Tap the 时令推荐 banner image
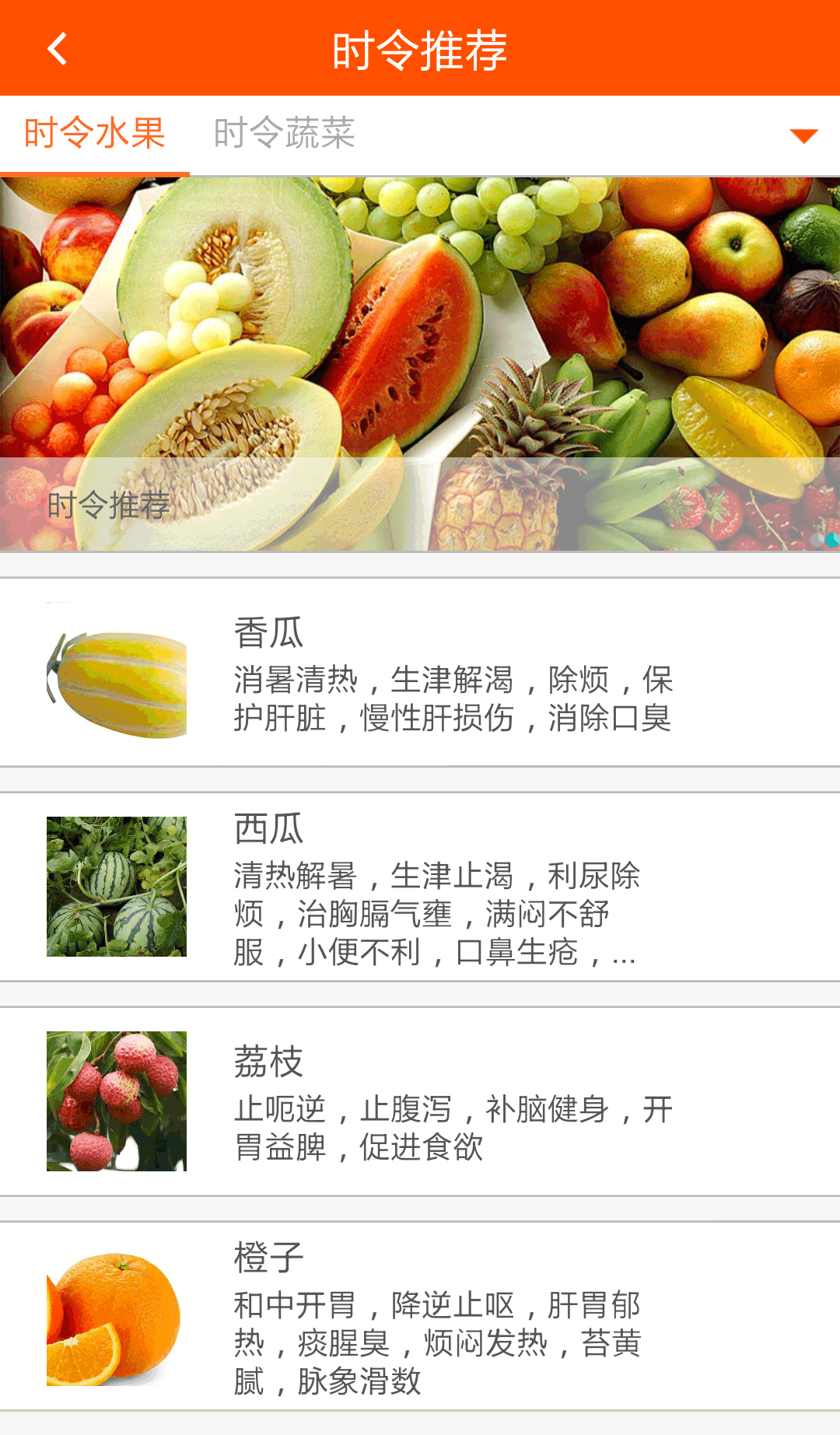 tap(420, 327)
